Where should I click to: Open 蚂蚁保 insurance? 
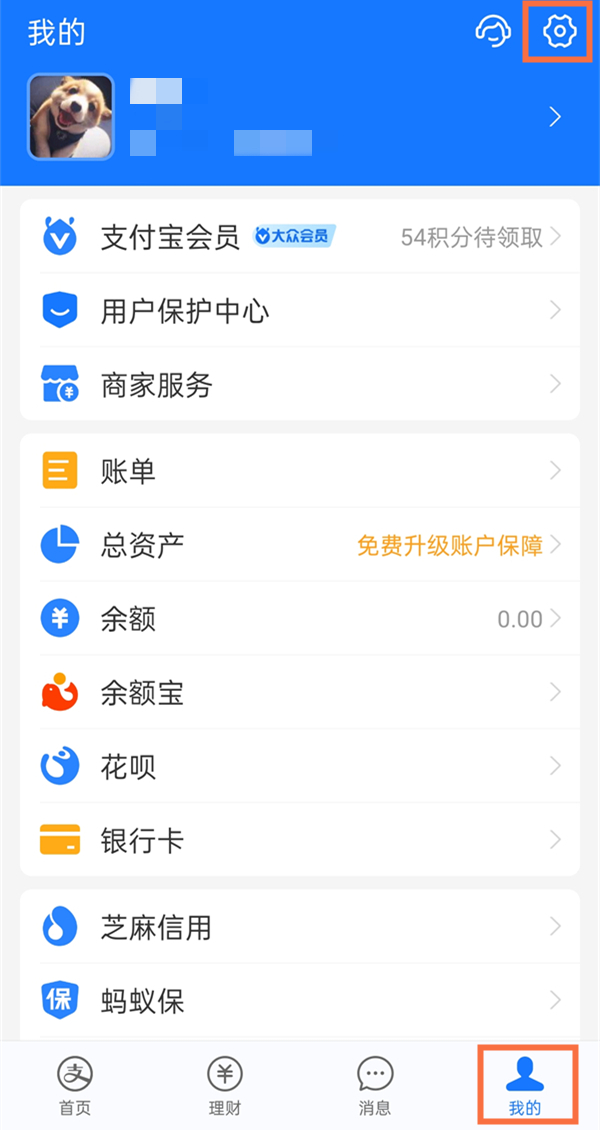pos(300,1001)
